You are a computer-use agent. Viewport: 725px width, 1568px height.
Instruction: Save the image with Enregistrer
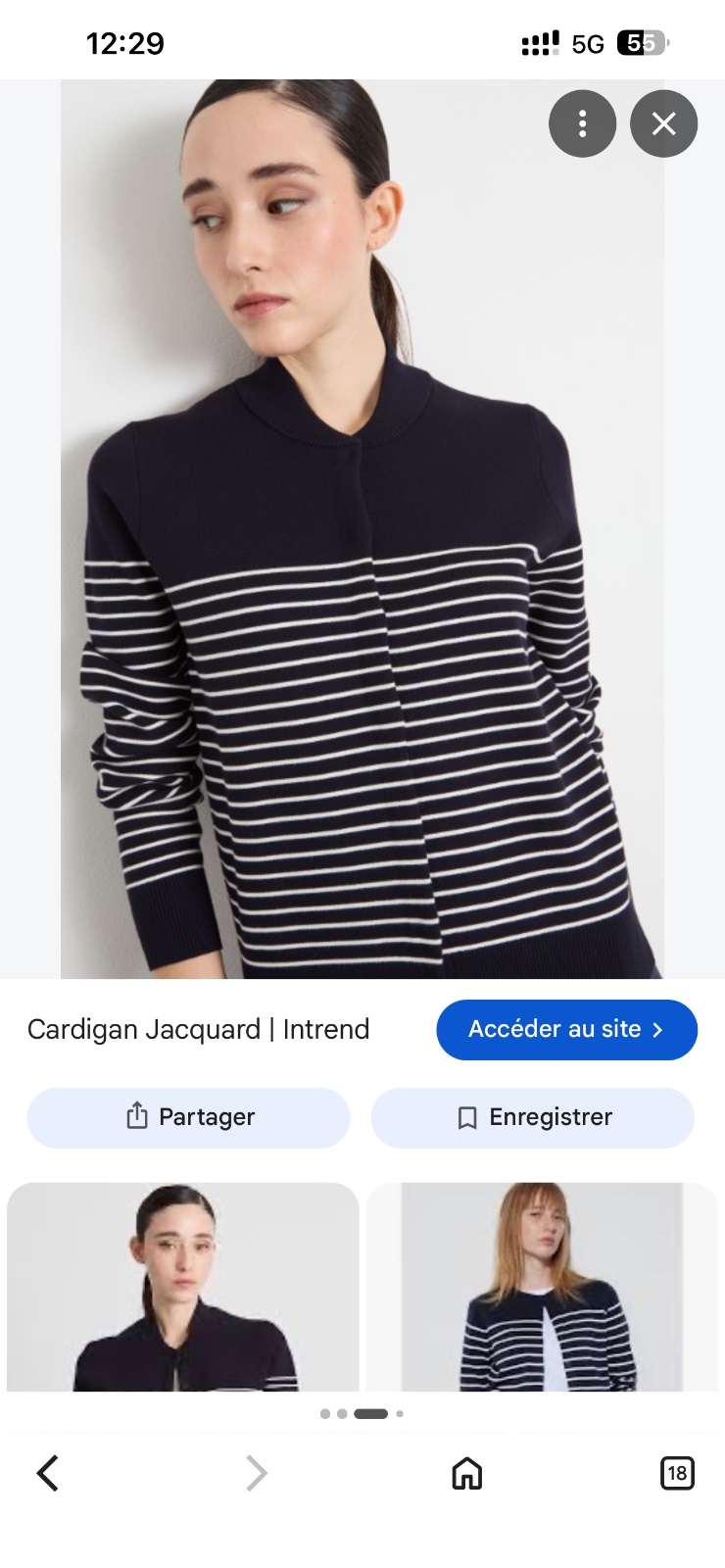click(533, 1117)
